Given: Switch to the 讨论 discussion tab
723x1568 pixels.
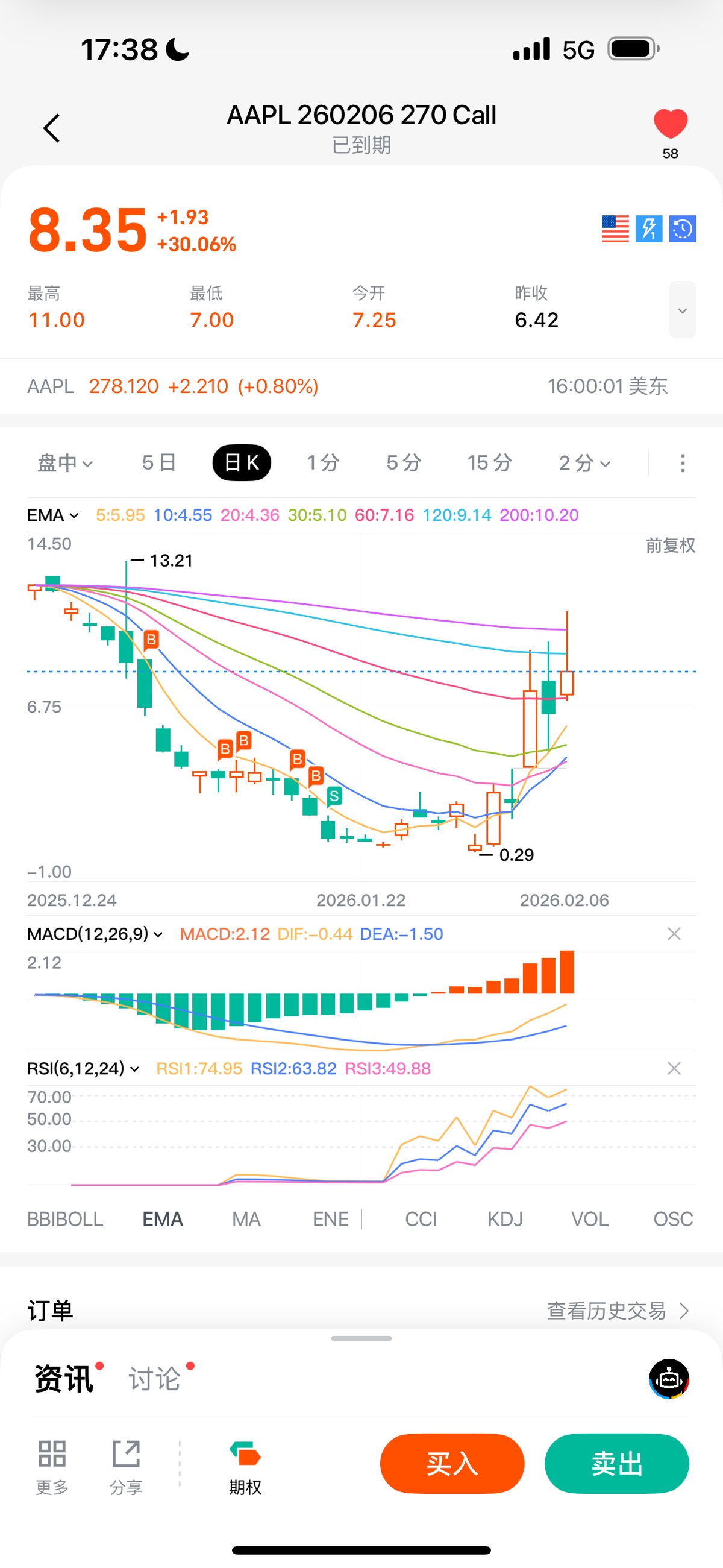Looking at the screenshot, I should tap(155, 1379).
